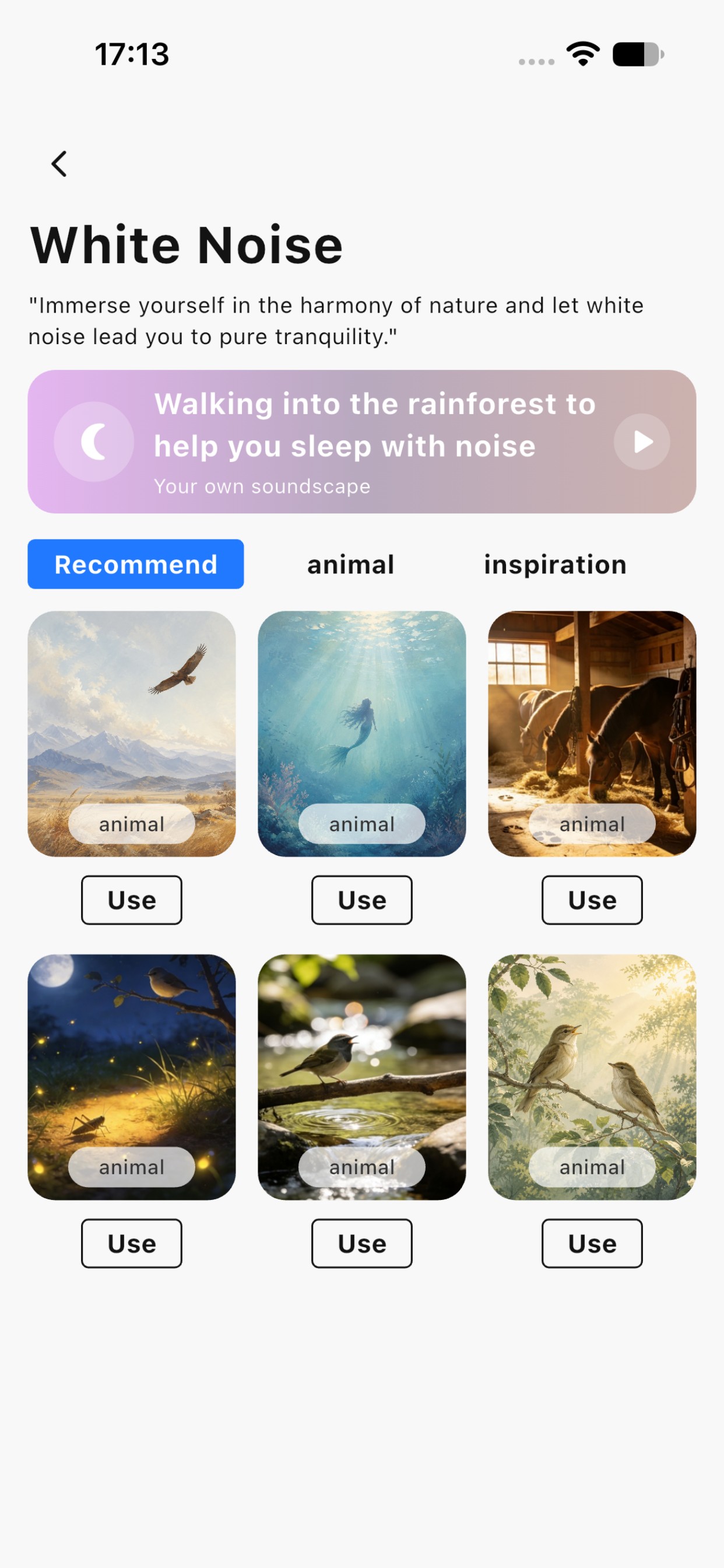Tap Use under the horses card
The image size is (724, 1568).
[592, 900]
